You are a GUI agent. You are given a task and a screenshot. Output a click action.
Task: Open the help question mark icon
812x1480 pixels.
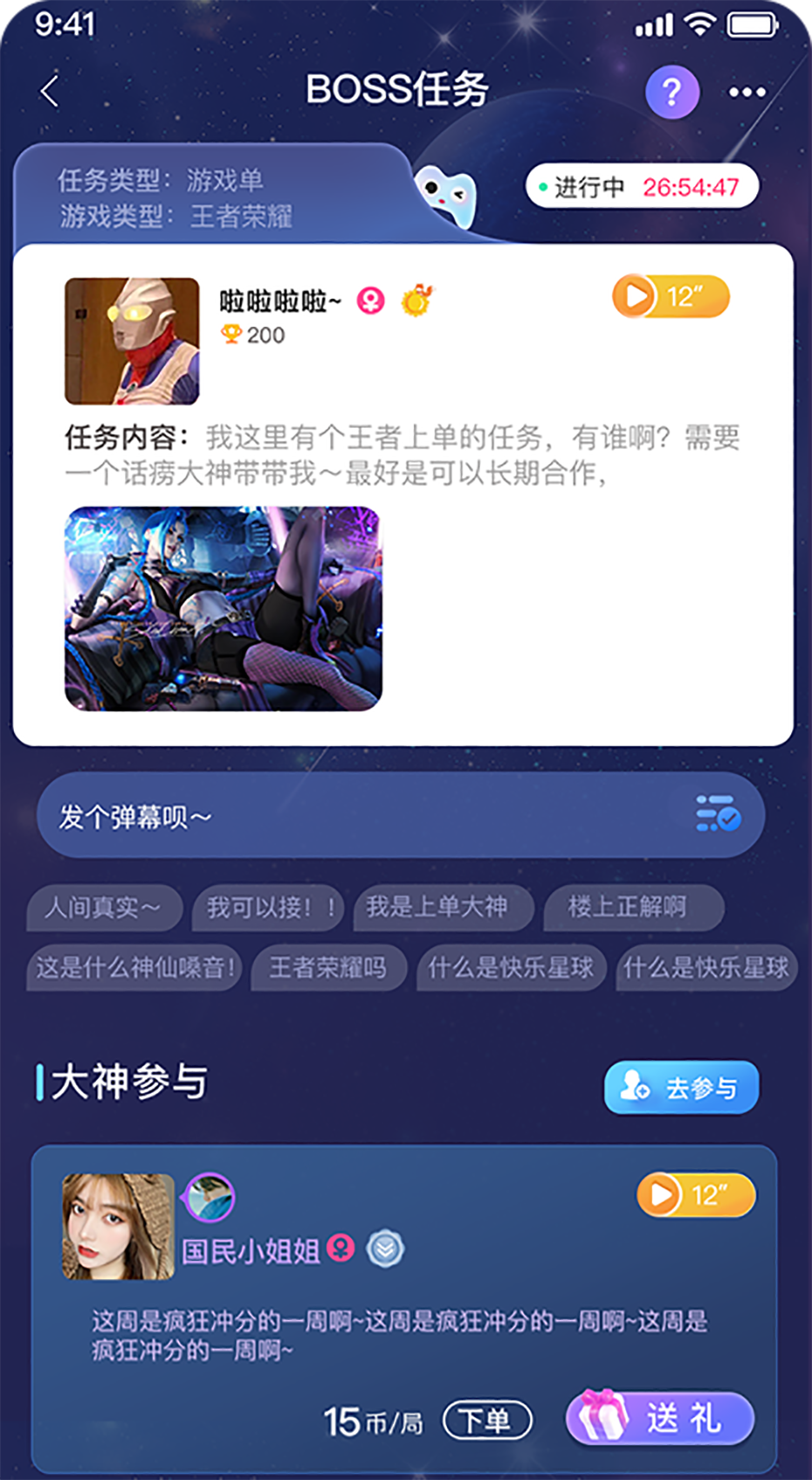point(671,91)
